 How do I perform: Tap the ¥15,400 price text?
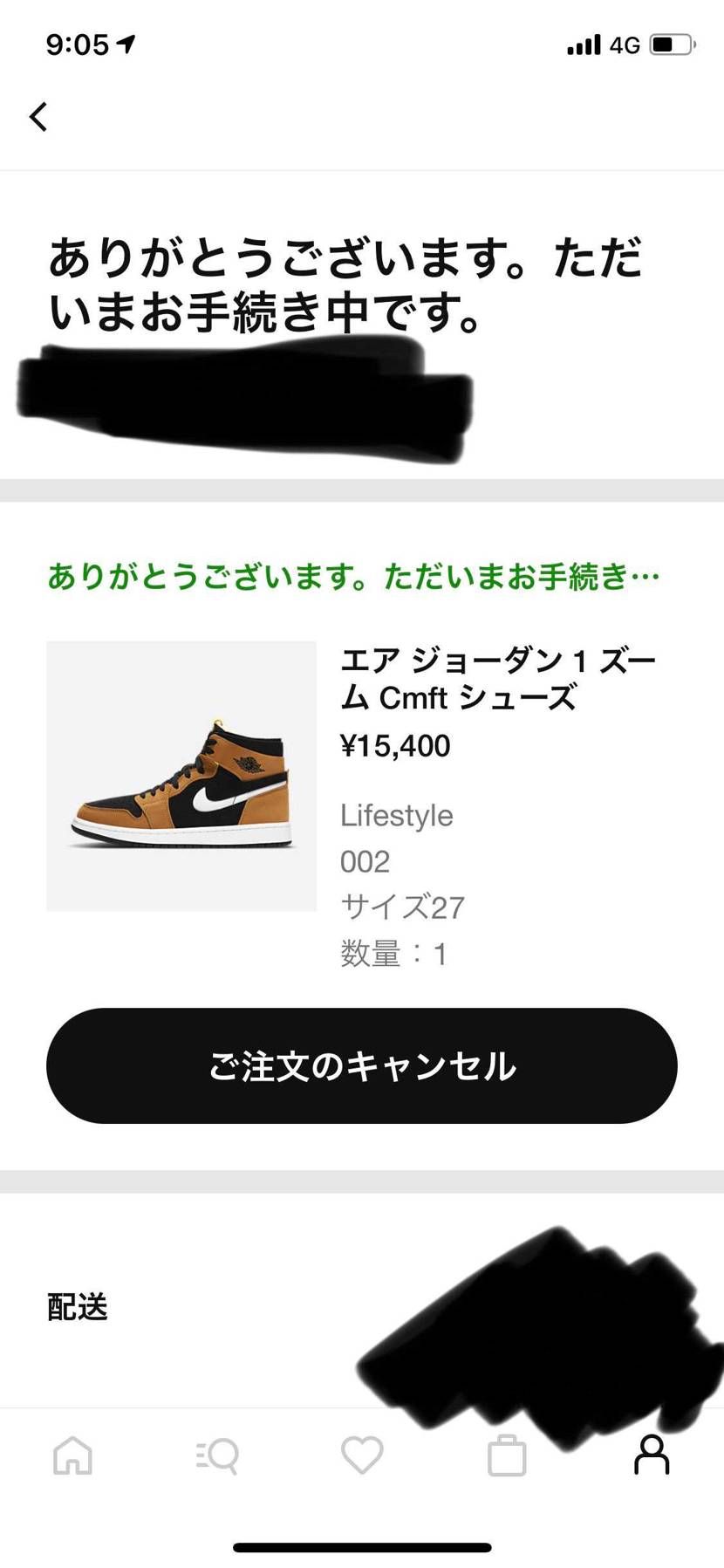coord(394,747)
